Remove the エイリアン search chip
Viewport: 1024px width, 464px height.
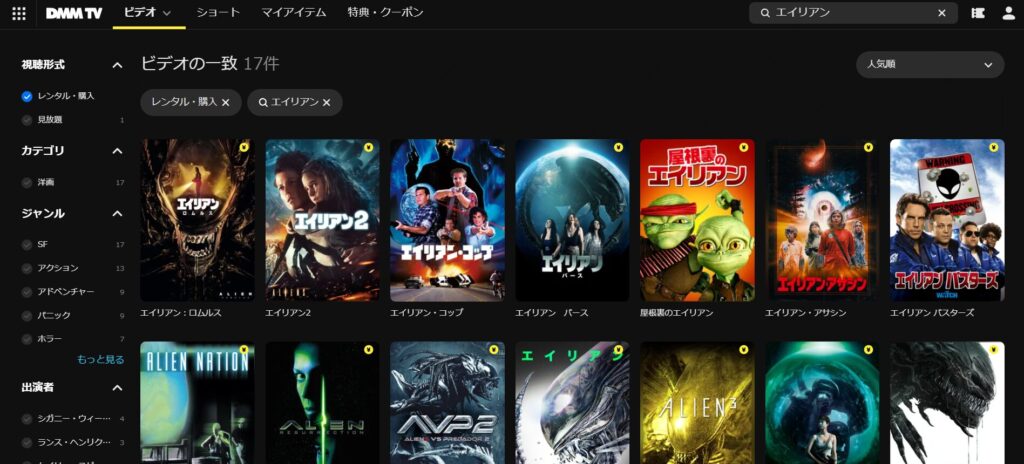click(x=327, y=102)
